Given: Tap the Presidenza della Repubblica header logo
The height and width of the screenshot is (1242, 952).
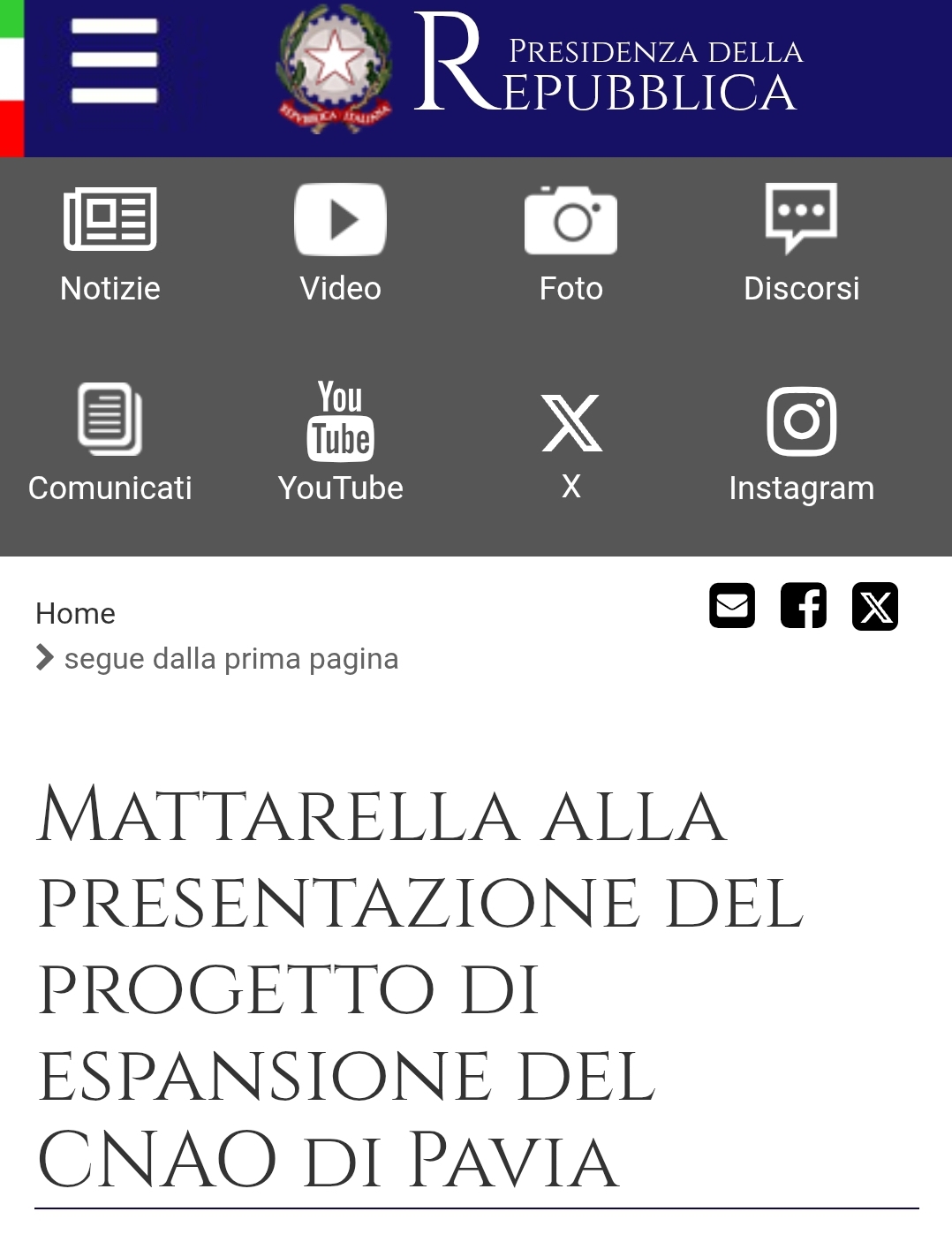Looking at the screenshot, I should [539, 67].
